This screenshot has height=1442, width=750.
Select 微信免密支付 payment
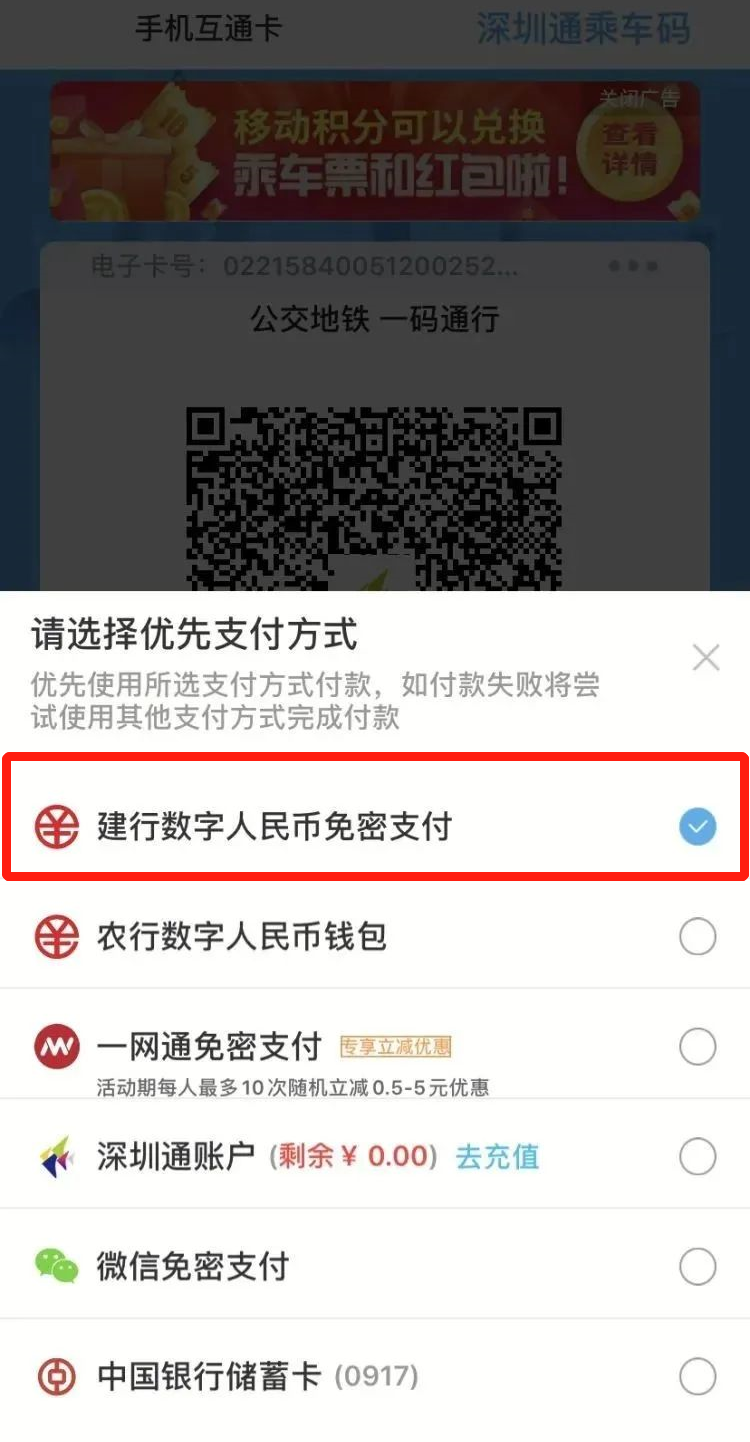coord(375,1267)
